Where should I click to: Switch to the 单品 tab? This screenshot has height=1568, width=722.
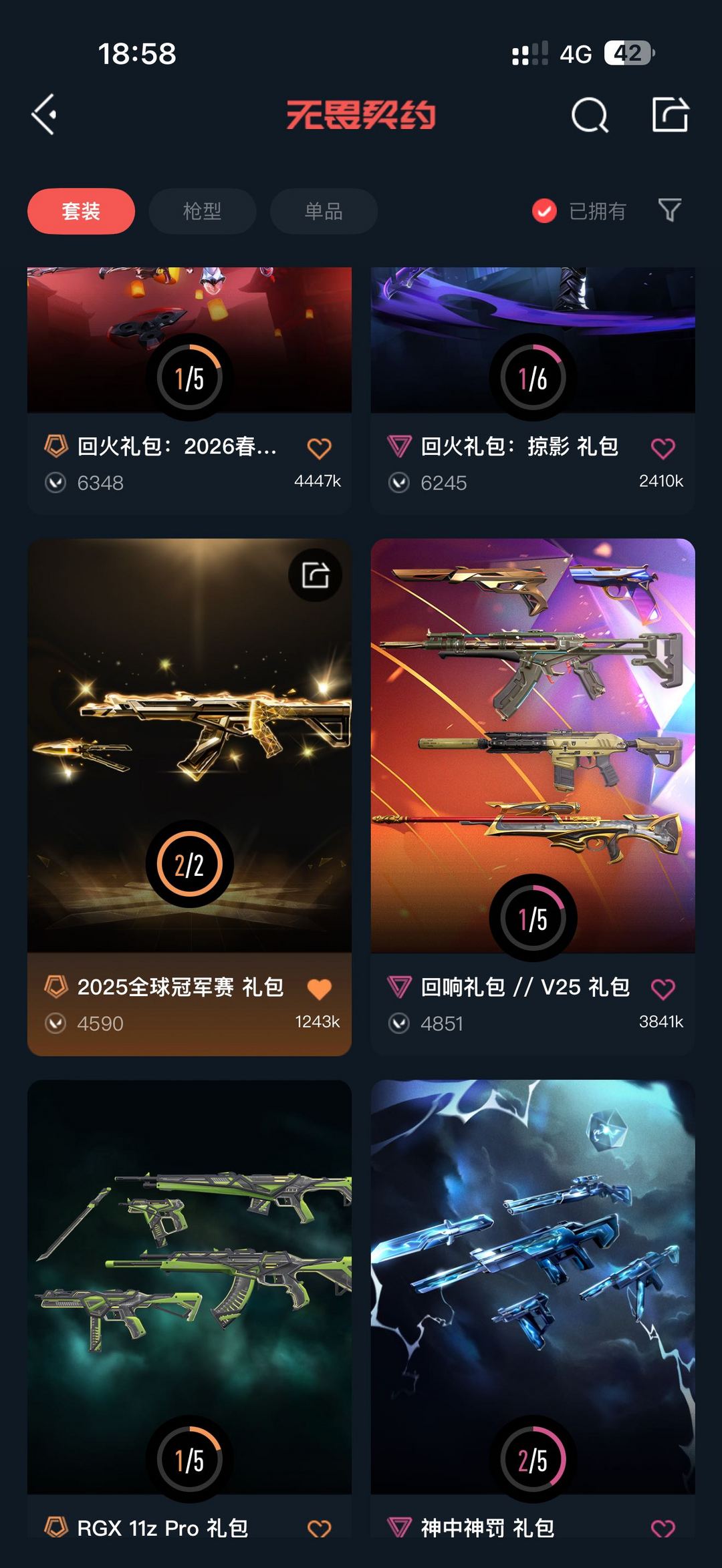pos(323,210)
